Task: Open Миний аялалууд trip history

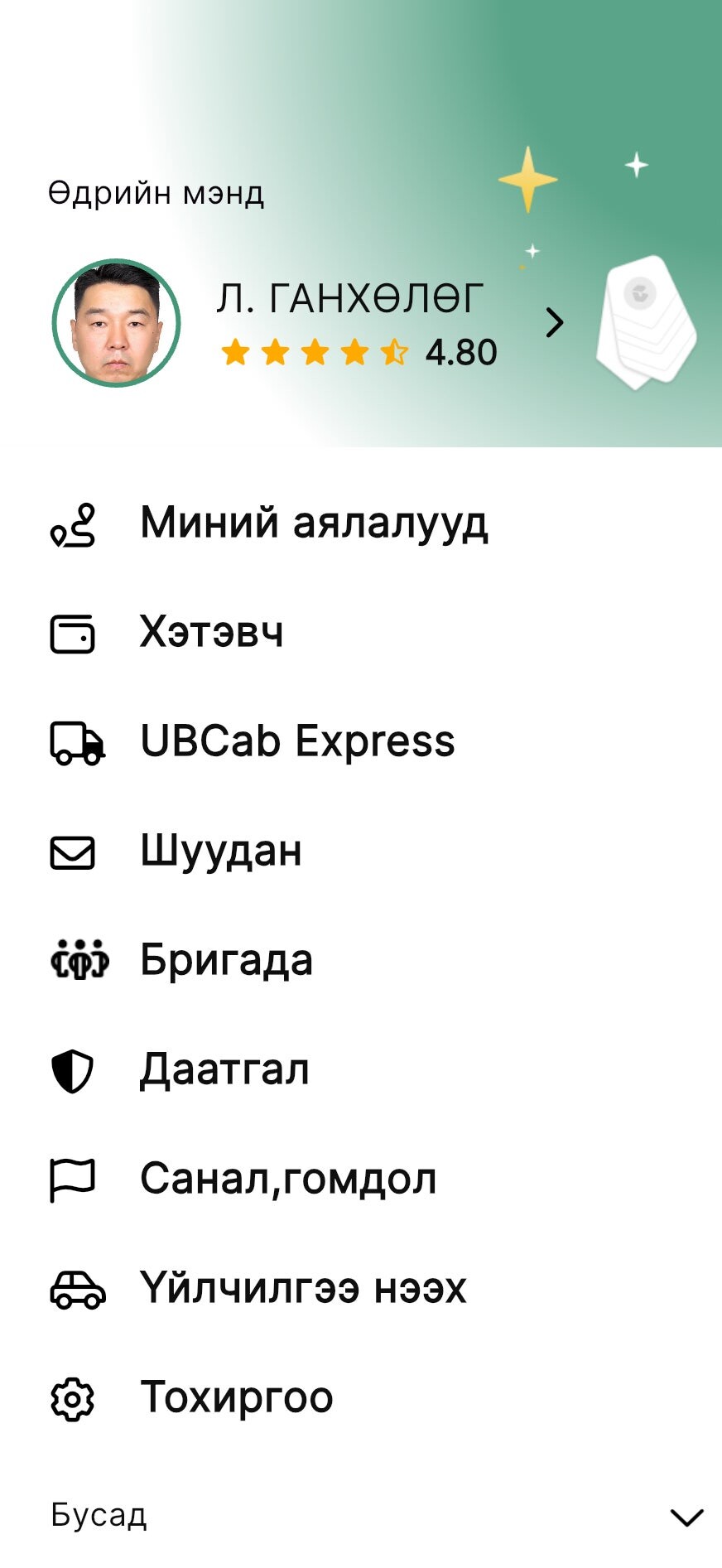Action: click(313, 523)
